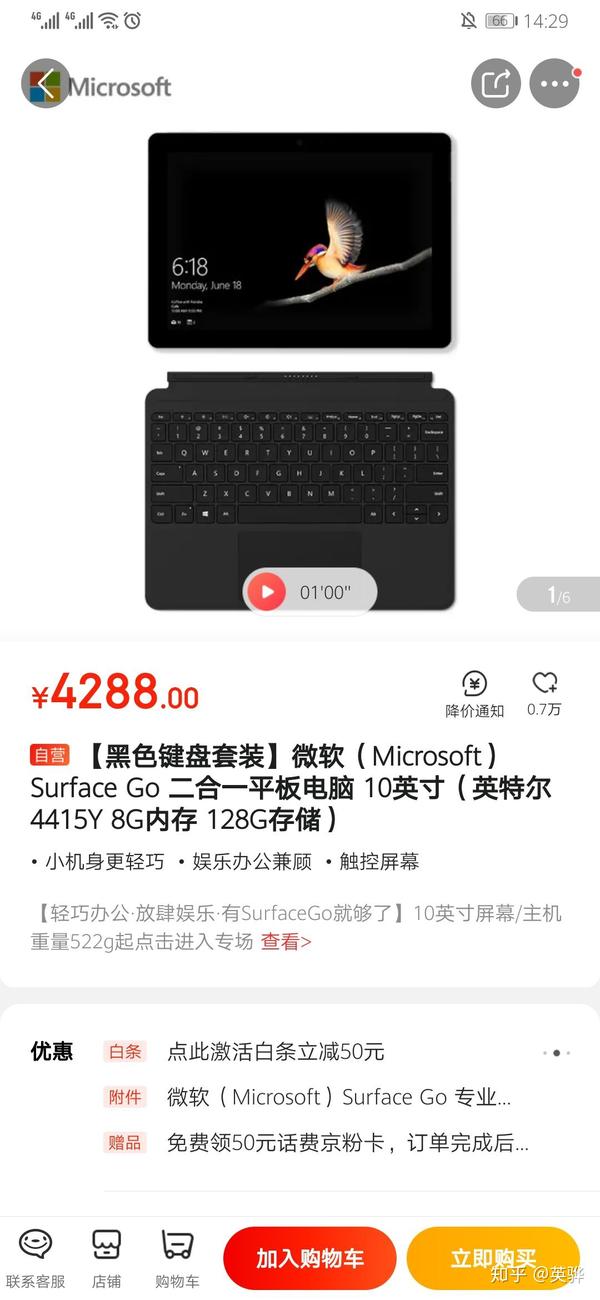600x1300 pixels.
Task: Contact customer service via 联系客服
Action: click(x=36, y=1257)
